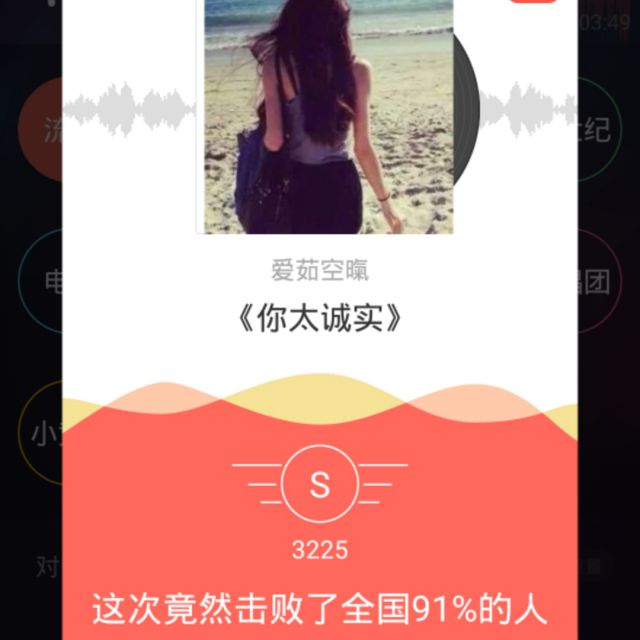The image size is (640, 640).
Task: Tap the red button at the card's top
Action: pyautogui.click(x=533, y=1)
